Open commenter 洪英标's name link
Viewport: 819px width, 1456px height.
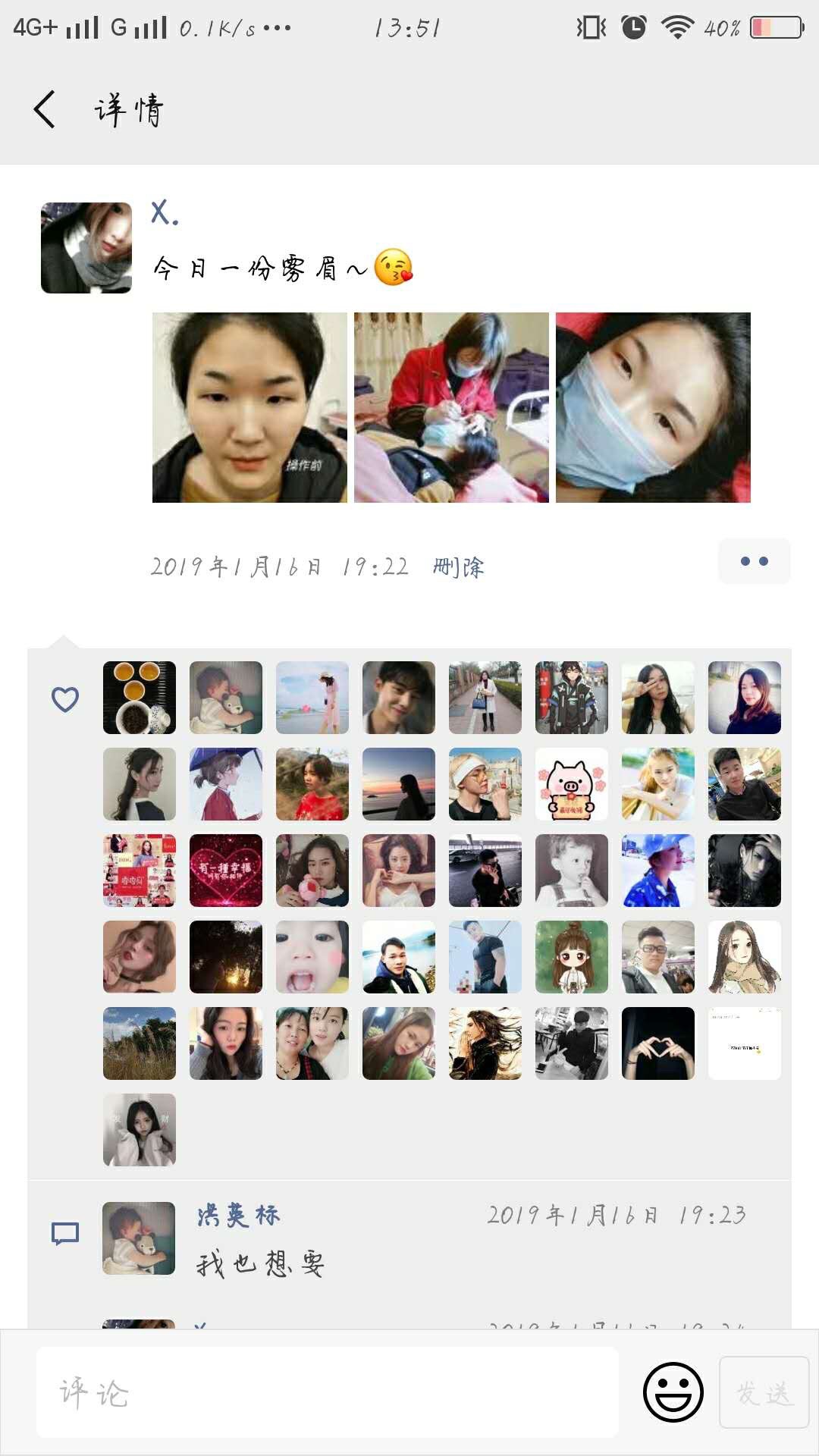(239, 1215)
